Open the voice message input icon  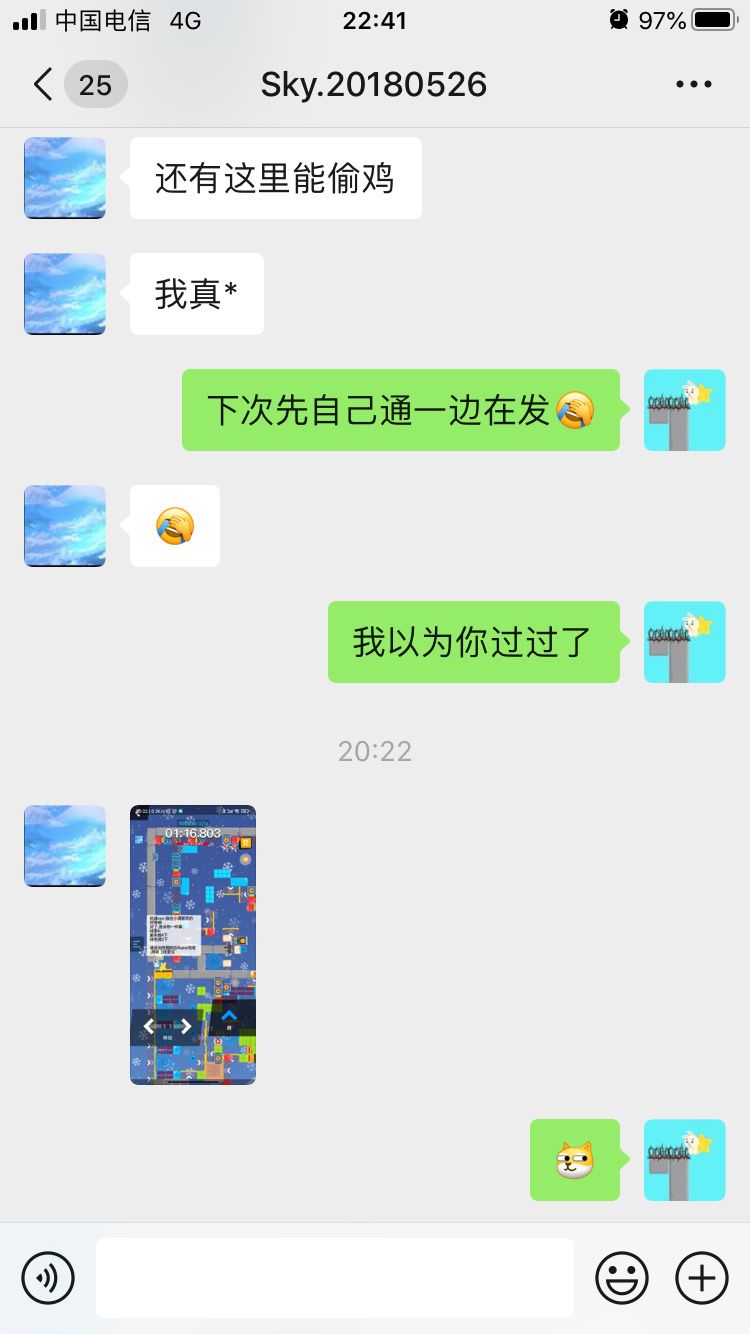(49, 1277)
